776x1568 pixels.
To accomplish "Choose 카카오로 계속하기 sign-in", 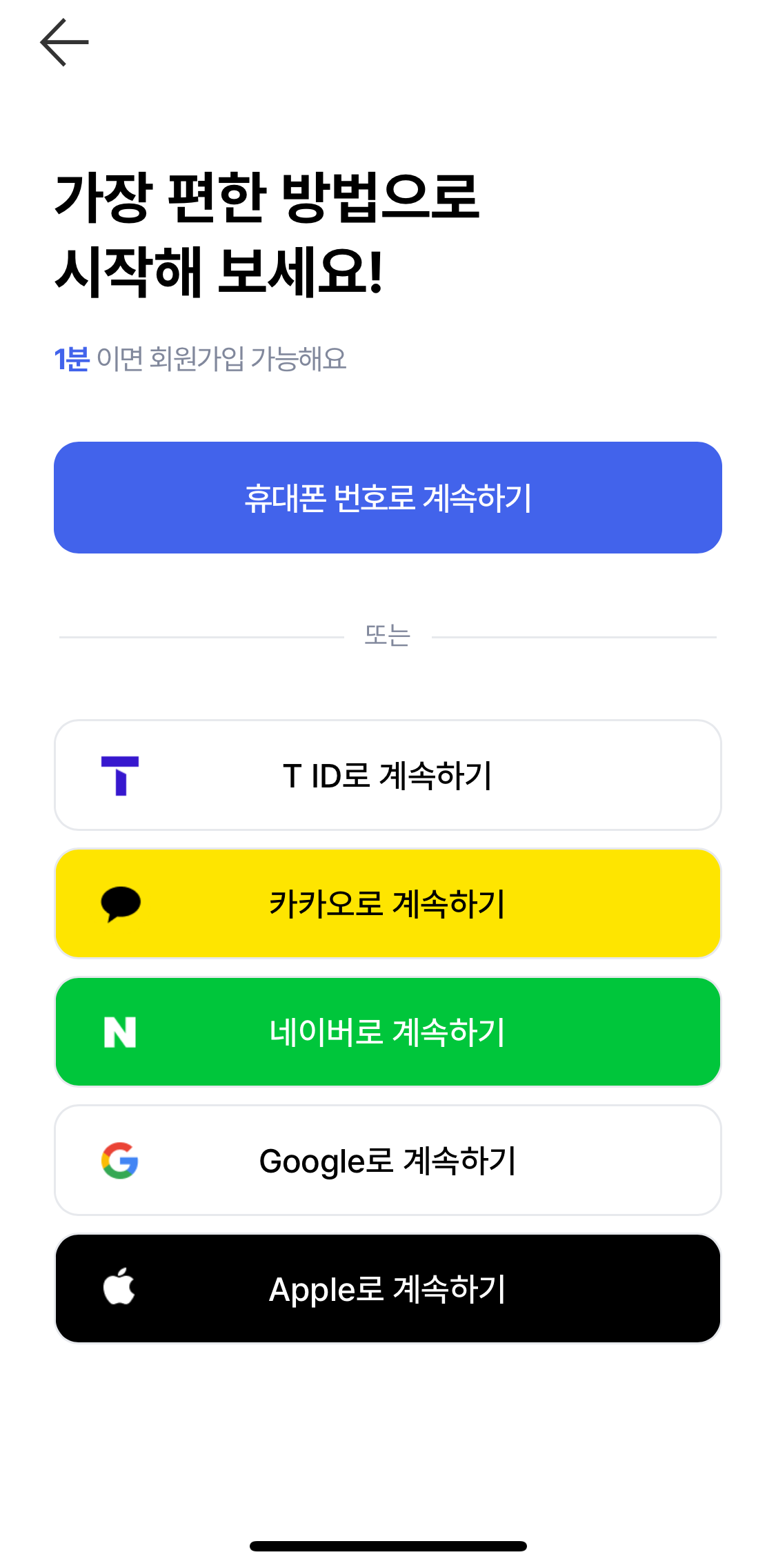I will (388, 904).
